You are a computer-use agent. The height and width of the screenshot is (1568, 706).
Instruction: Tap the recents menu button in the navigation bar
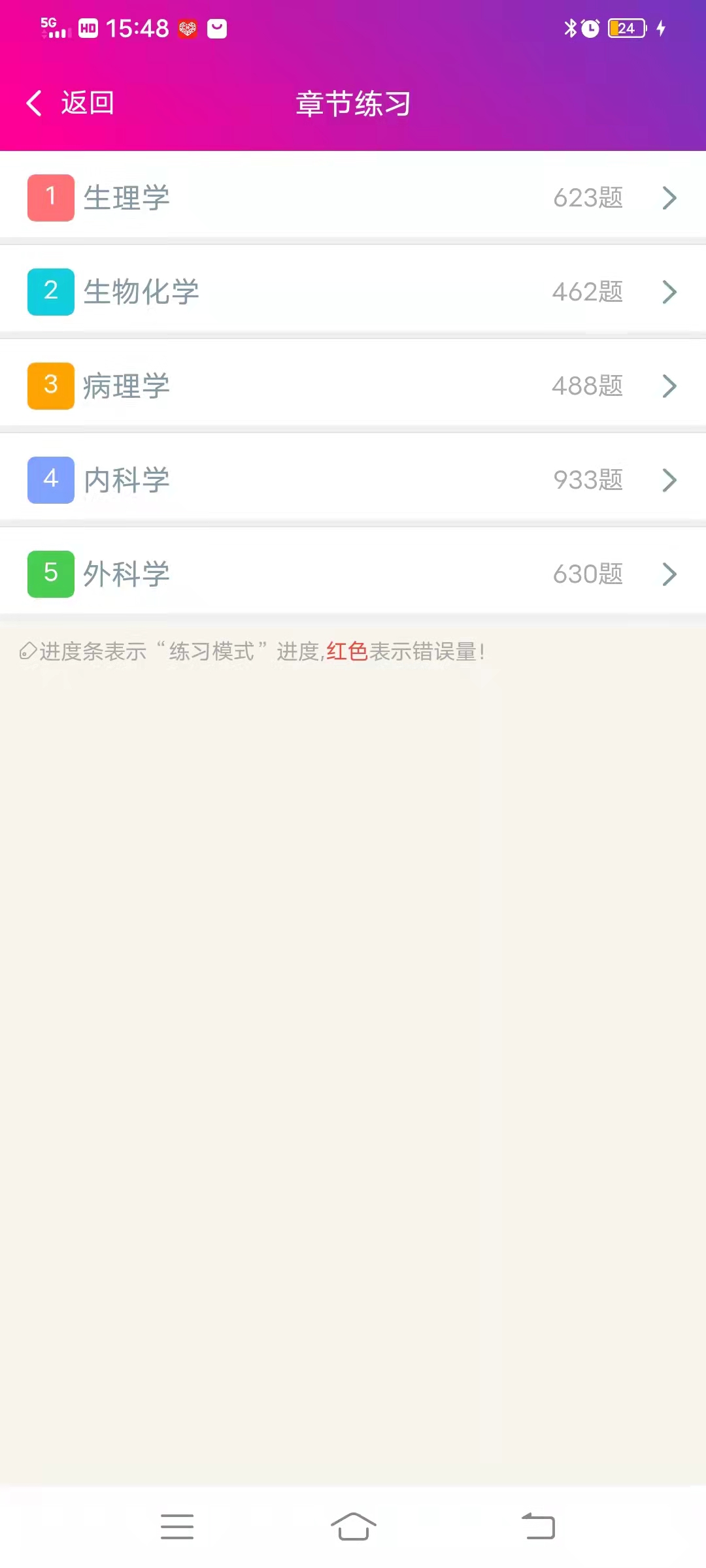[x=178, y=1526]
